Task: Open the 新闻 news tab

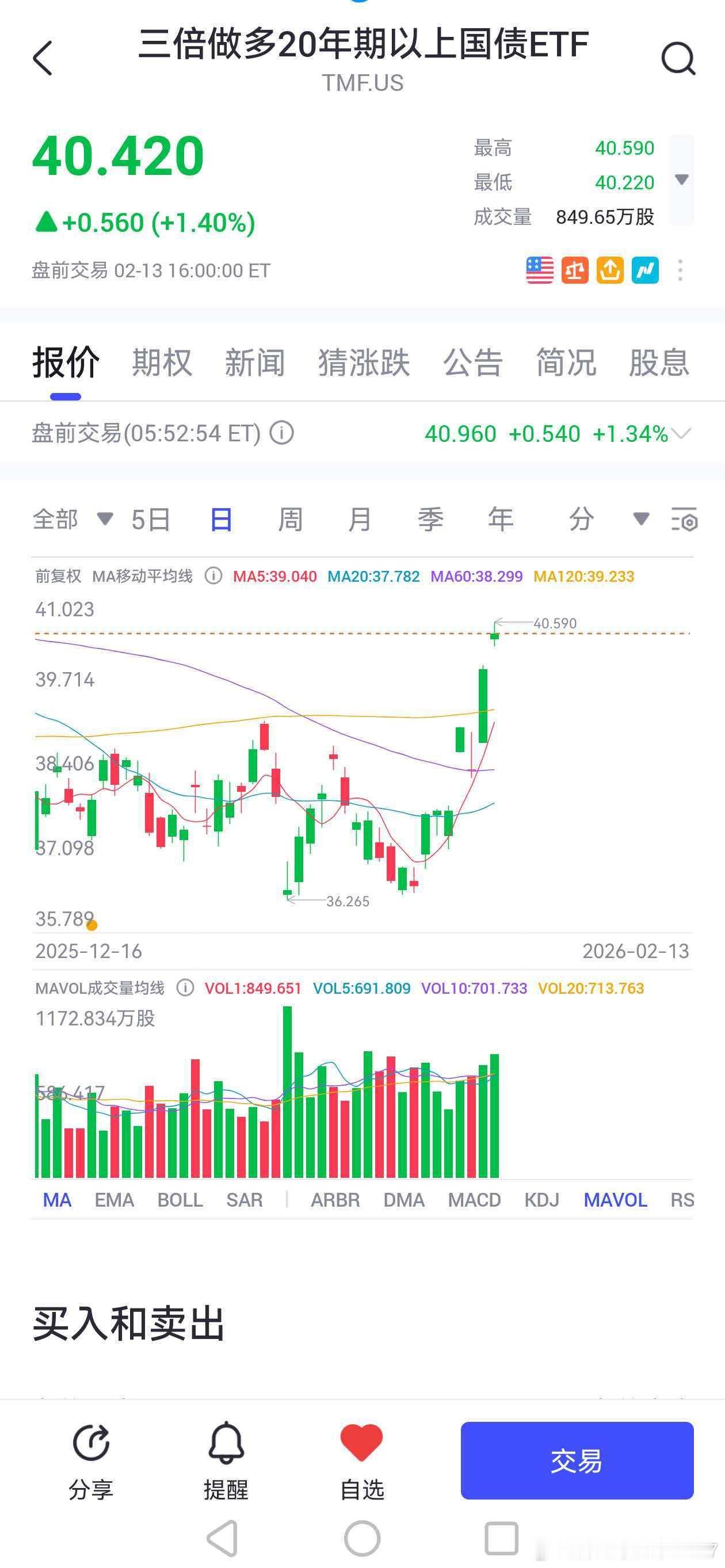Action: point(255,362)
